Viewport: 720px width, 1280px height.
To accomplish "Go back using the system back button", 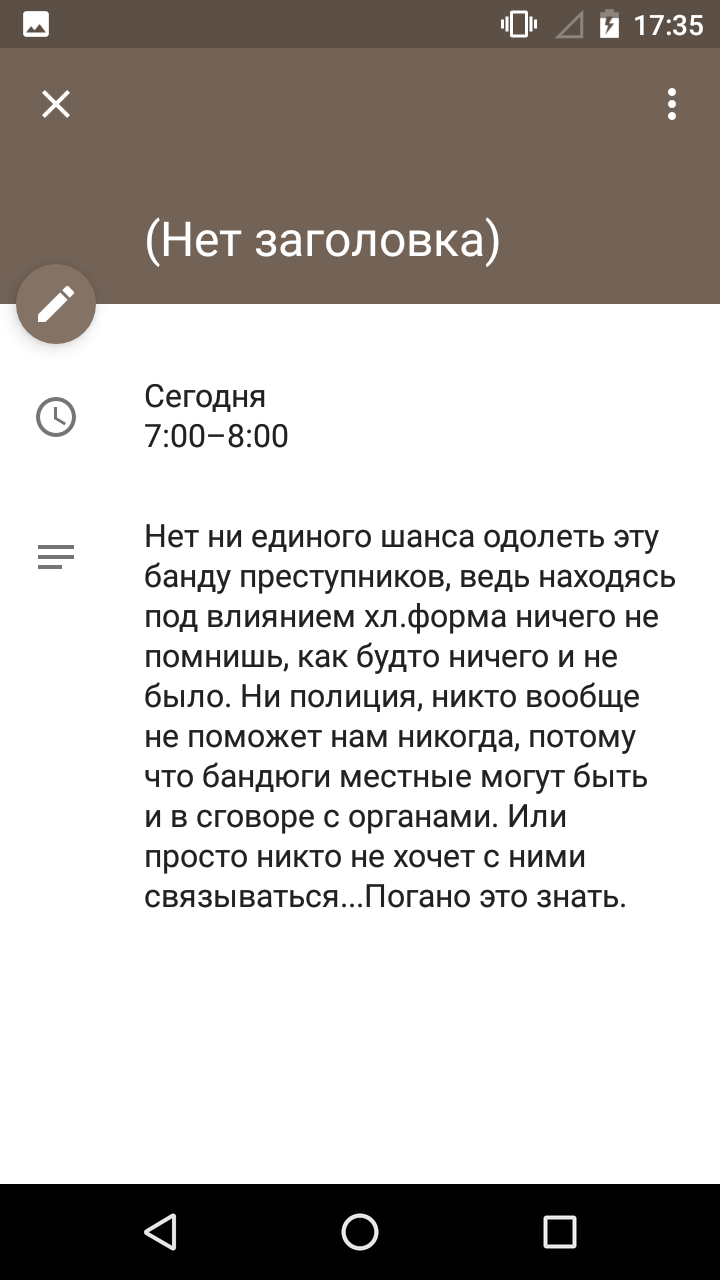I will (x=160, y=1232).
